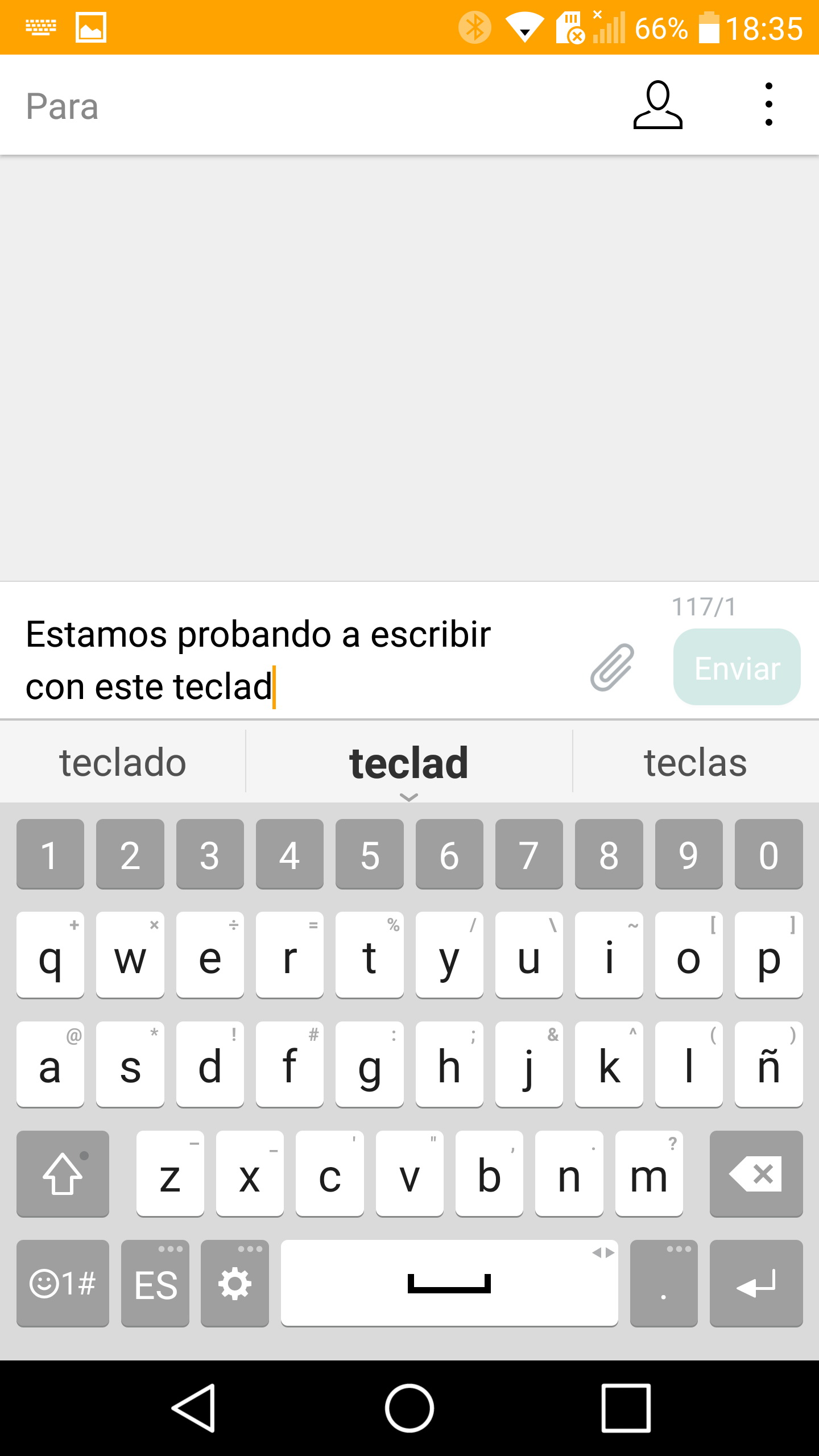Open emoji and symbols keyboard
The image size is (819, 1456).
(63, 1284)
